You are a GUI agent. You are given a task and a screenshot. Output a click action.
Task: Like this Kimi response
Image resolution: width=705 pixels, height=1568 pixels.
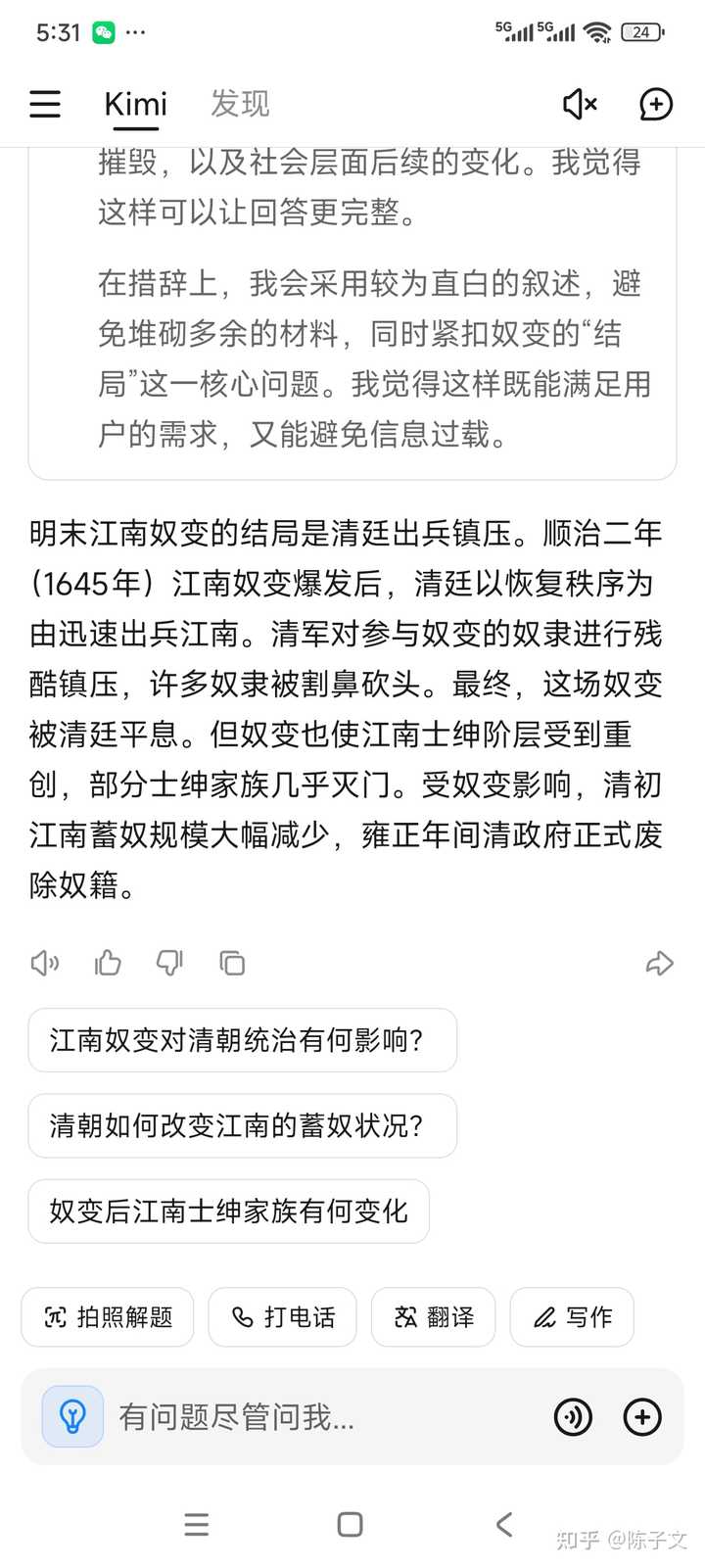108,964
